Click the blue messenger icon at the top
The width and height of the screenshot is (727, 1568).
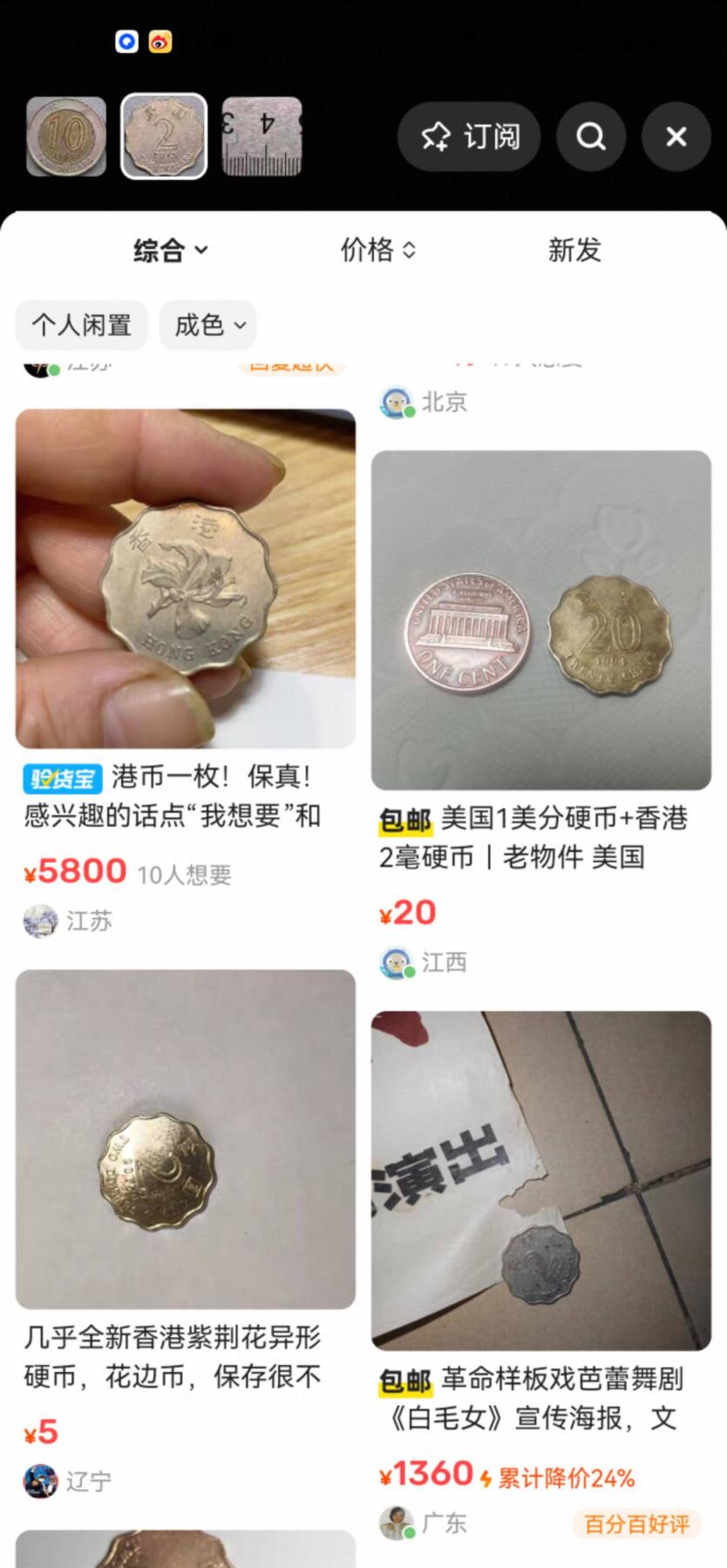[126, 42]
